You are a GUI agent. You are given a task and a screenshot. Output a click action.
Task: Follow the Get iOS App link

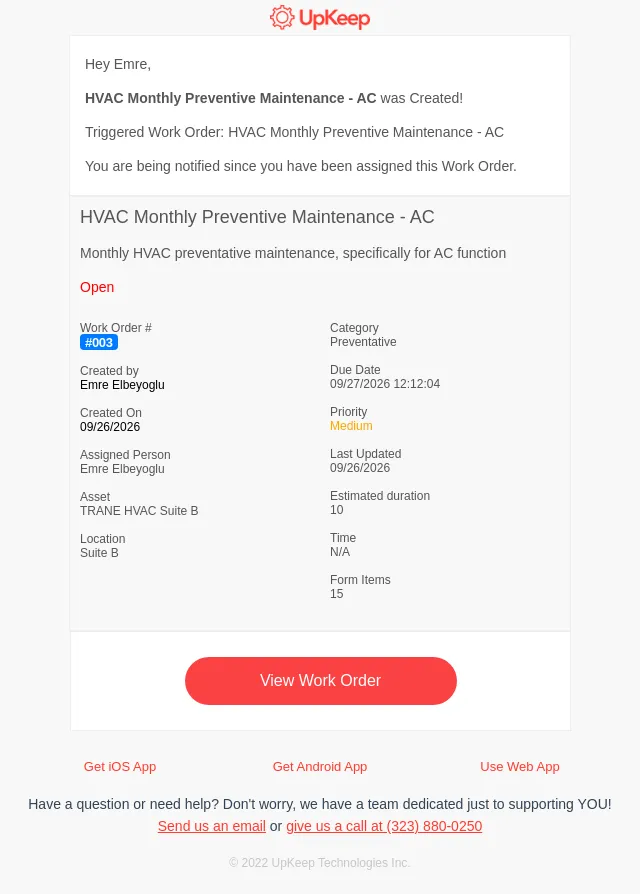[120, 767]
